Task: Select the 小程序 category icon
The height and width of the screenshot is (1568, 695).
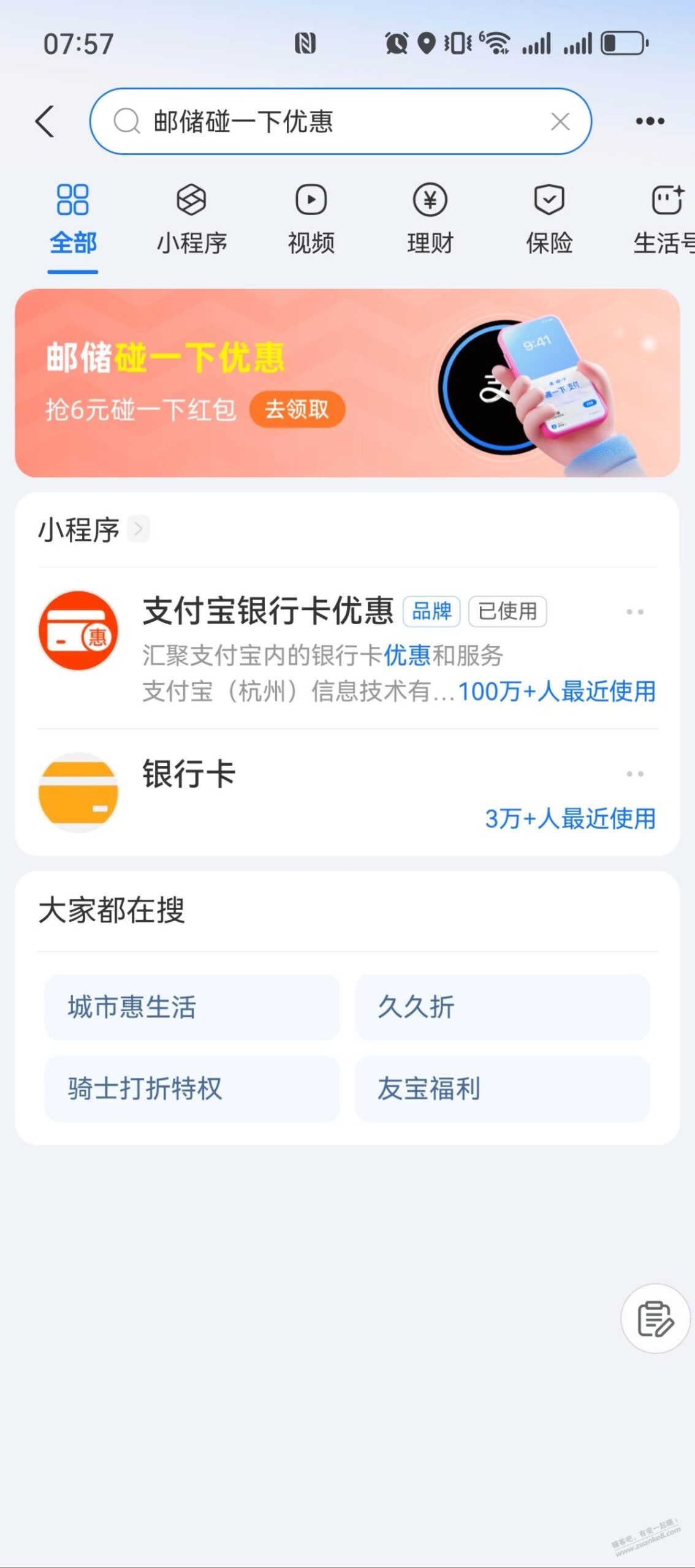Action: [191, 200]
